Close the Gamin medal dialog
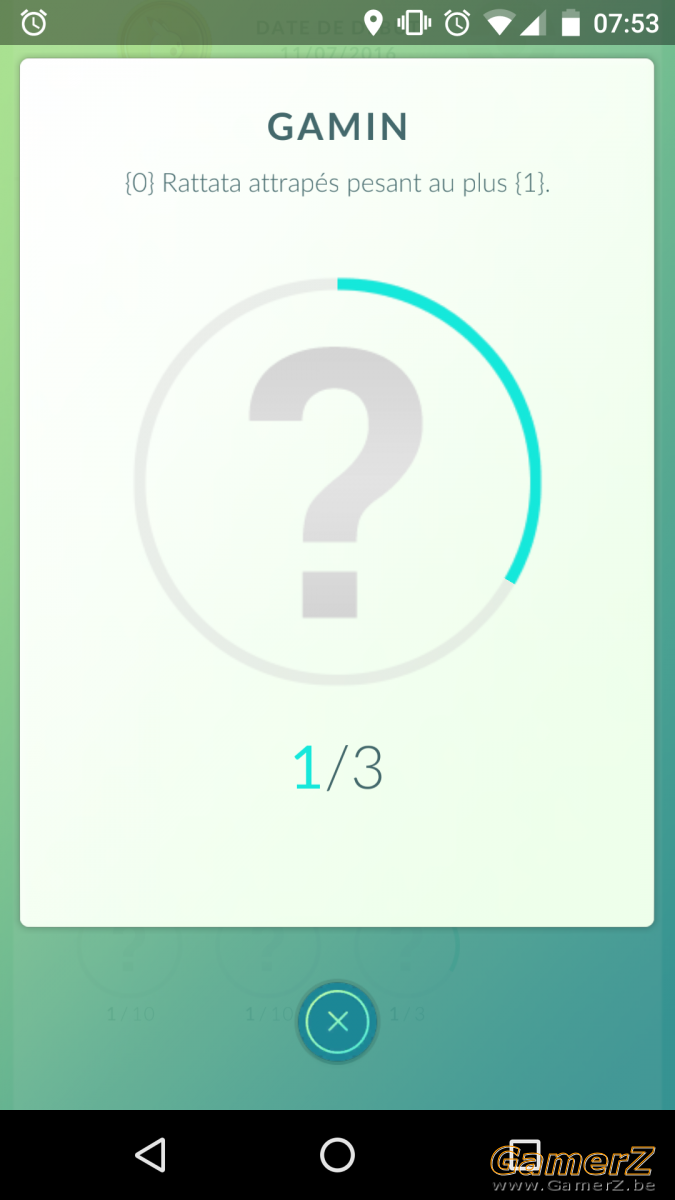The image size is (675, 1200). click(x=337, y=1021)
